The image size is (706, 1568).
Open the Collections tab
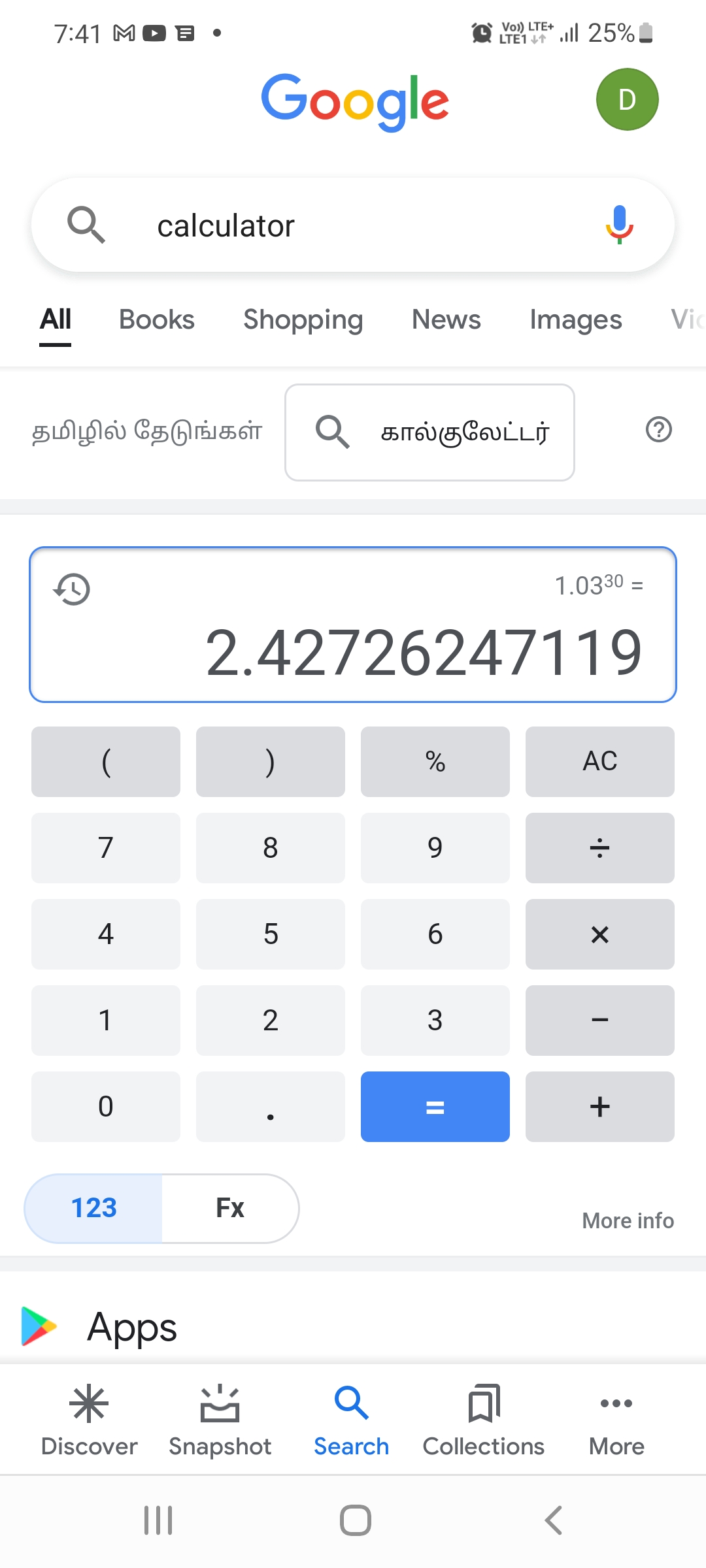(x=484, y=1420)
